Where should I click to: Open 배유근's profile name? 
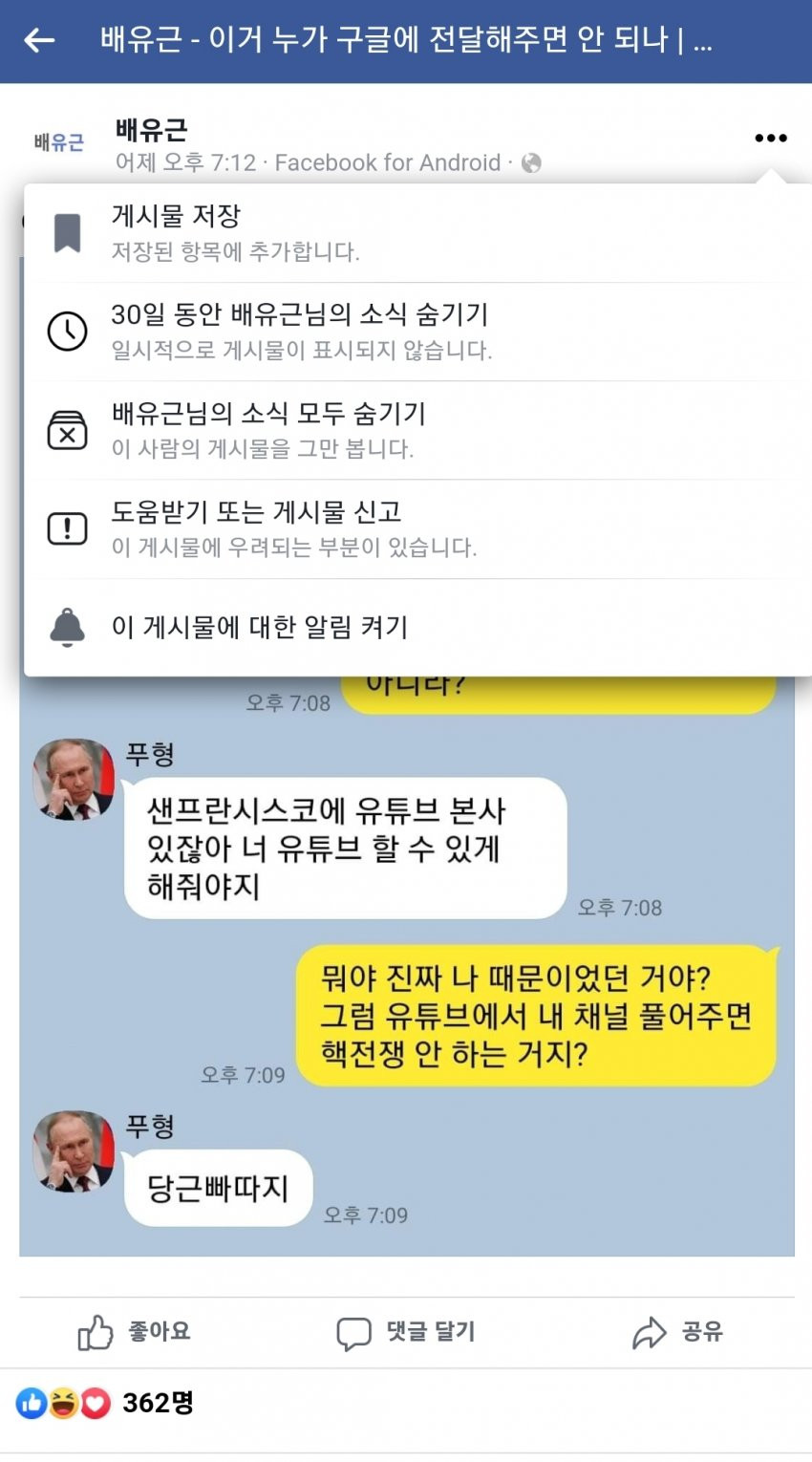(151, 130)
